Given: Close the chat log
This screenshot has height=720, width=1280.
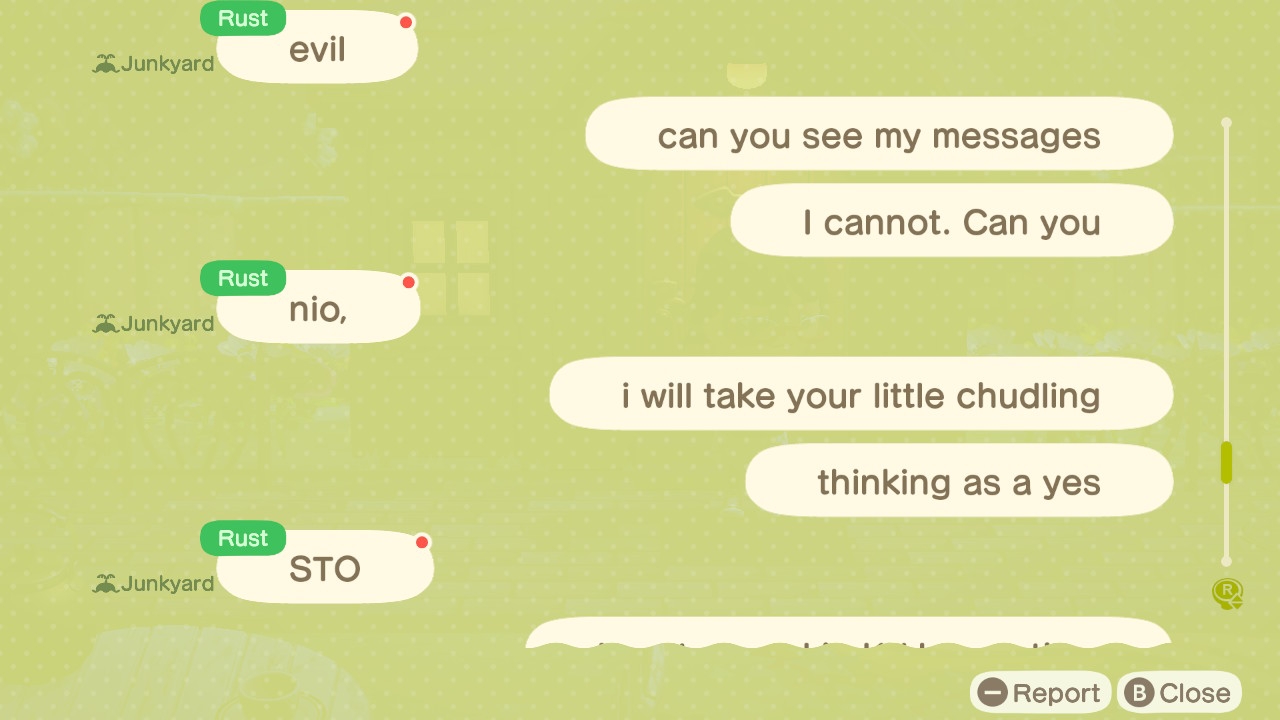Looking at the screenshot, I should (x=1179, y=693).
